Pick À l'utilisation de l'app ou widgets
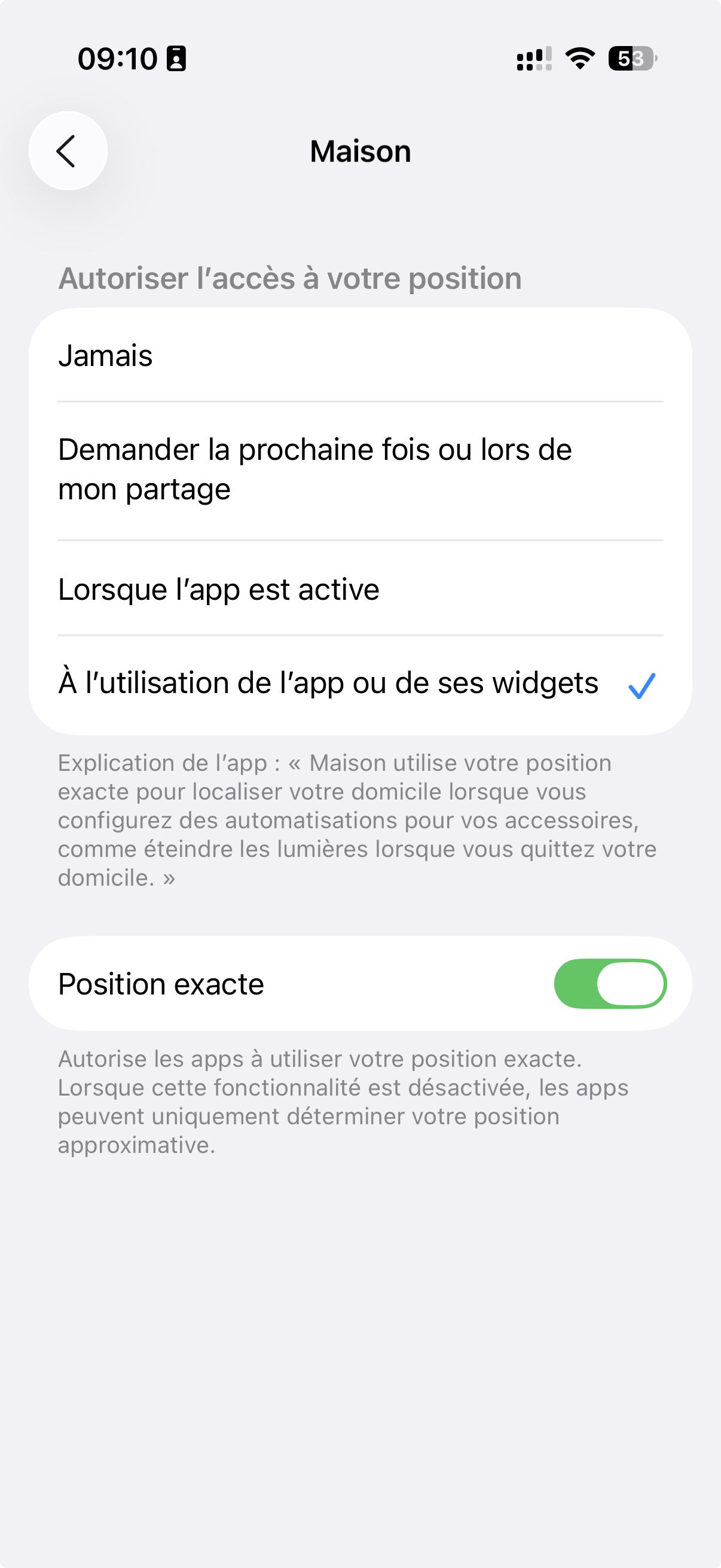 pos(359,684)
